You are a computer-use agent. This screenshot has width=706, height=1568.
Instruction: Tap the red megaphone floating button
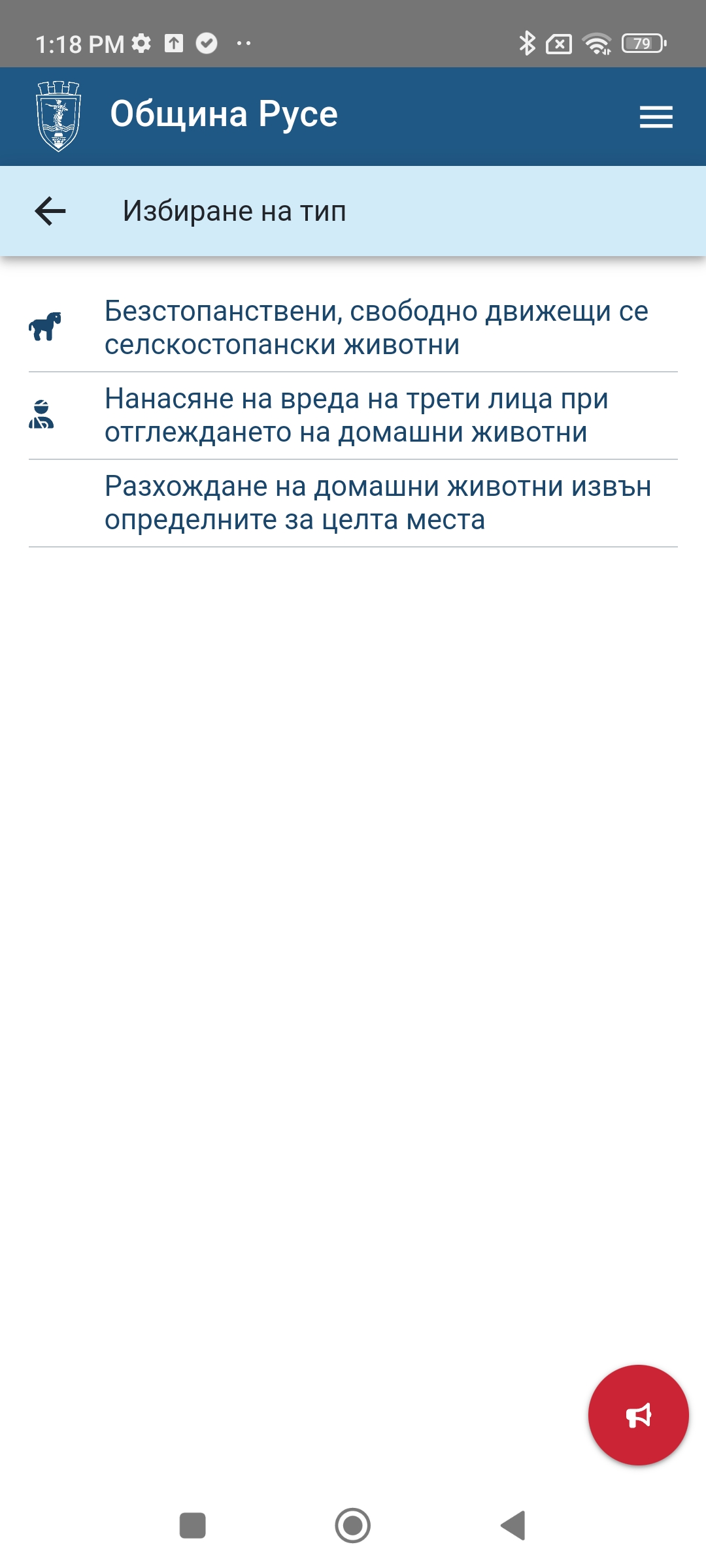[638, 1414]
